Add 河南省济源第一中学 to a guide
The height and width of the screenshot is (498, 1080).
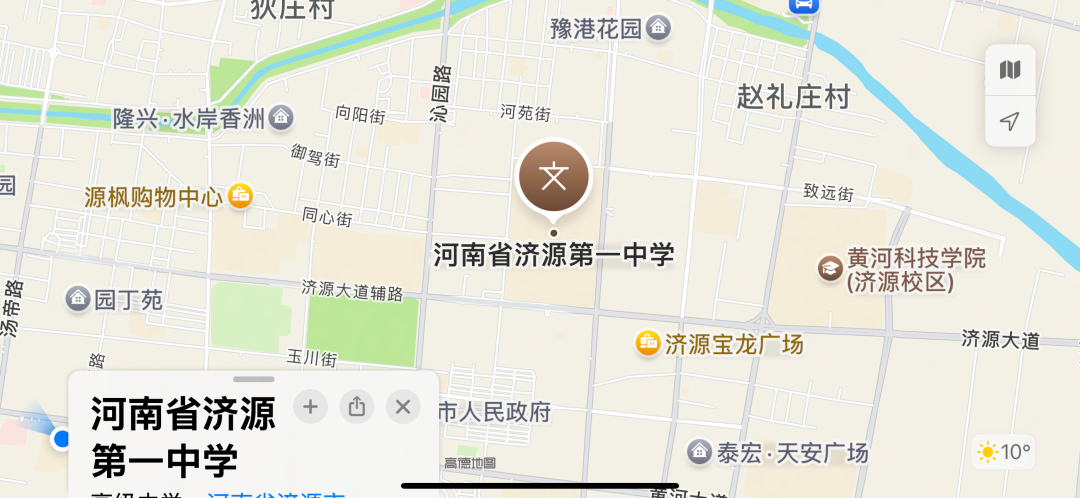[310, 406]
